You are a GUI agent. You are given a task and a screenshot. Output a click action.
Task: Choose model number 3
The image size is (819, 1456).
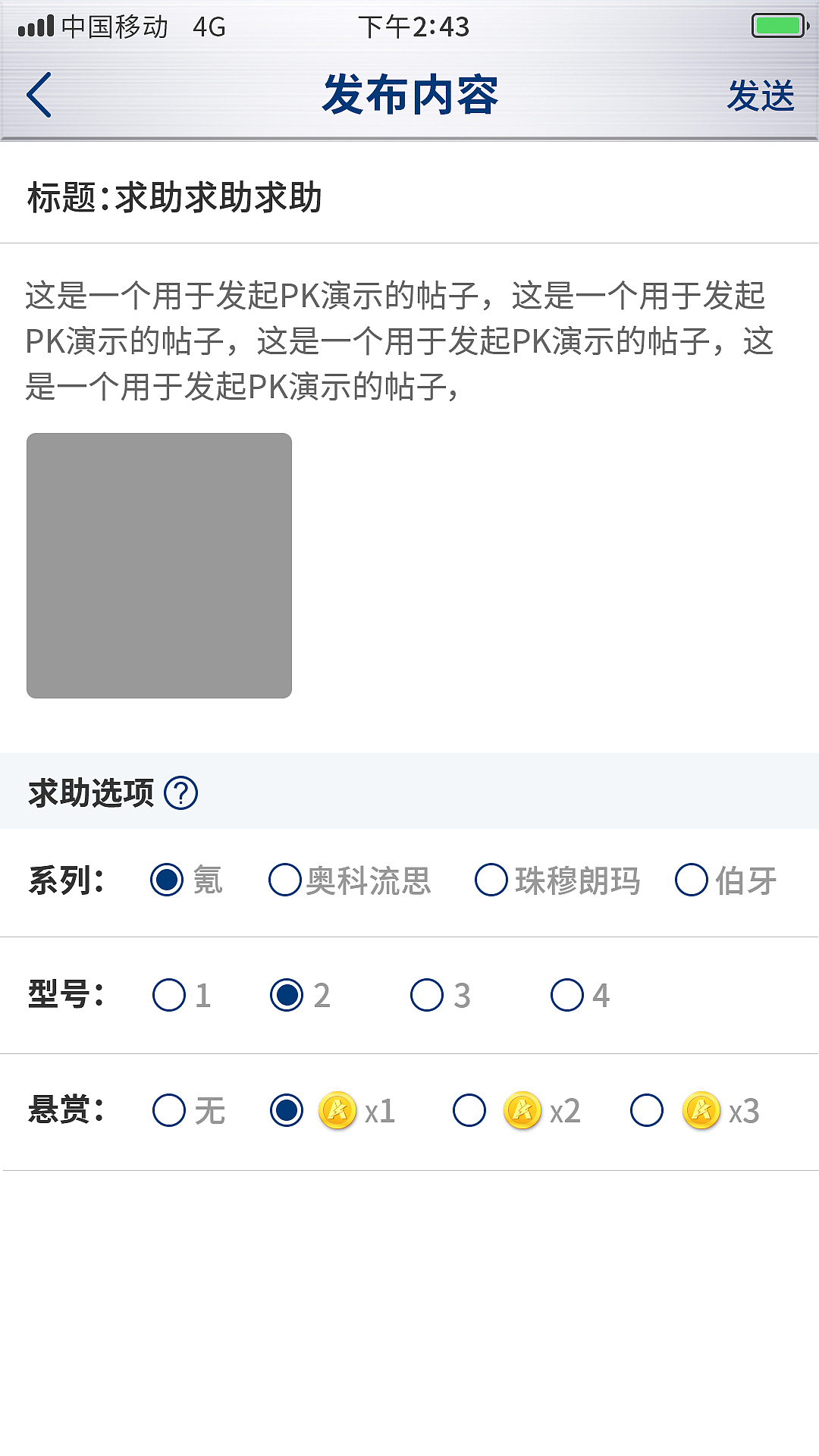pos(427,993)
